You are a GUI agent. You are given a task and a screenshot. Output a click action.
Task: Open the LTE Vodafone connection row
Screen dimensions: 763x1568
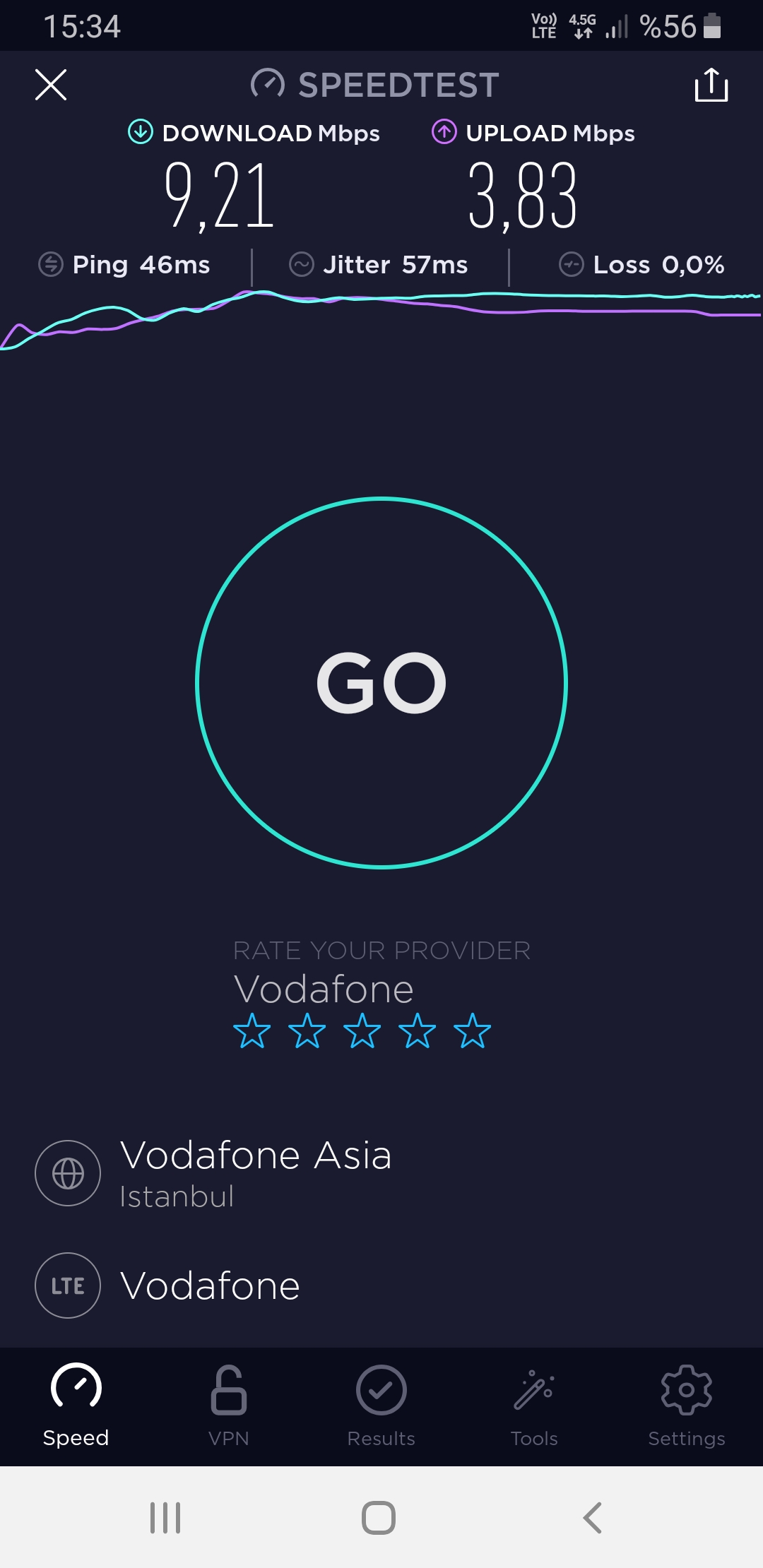coord(381,1285)
